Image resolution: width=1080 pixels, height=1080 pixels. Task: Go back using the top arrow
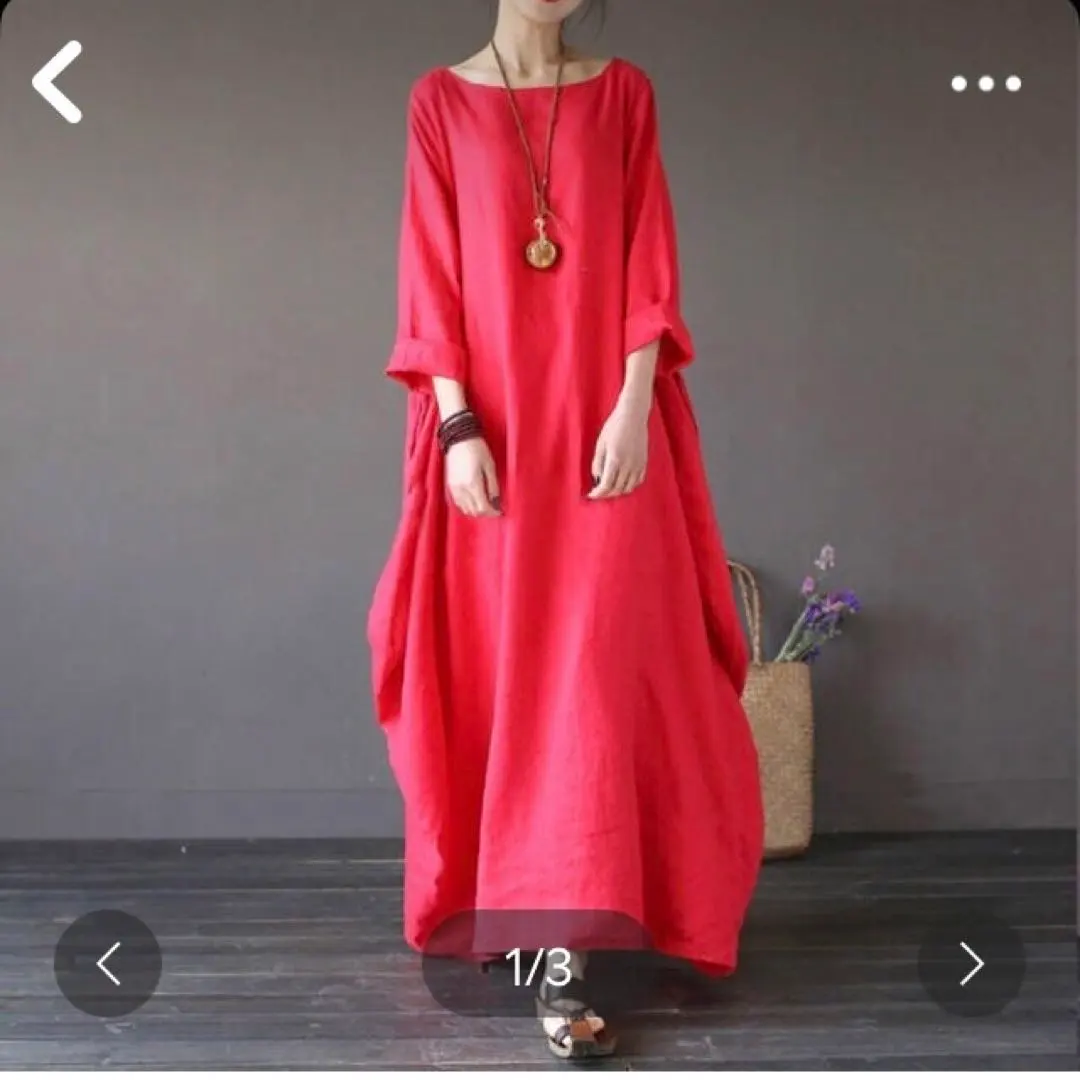pos(57,82)
